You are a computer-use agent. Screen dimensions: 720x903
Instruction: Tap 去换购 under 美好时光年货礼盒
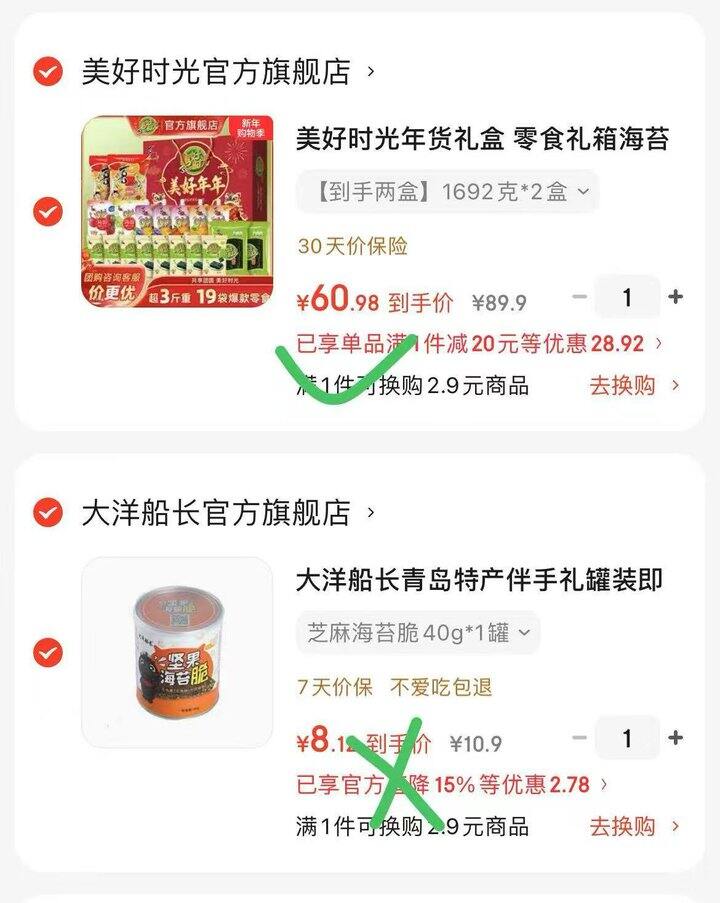coord(634,385)
